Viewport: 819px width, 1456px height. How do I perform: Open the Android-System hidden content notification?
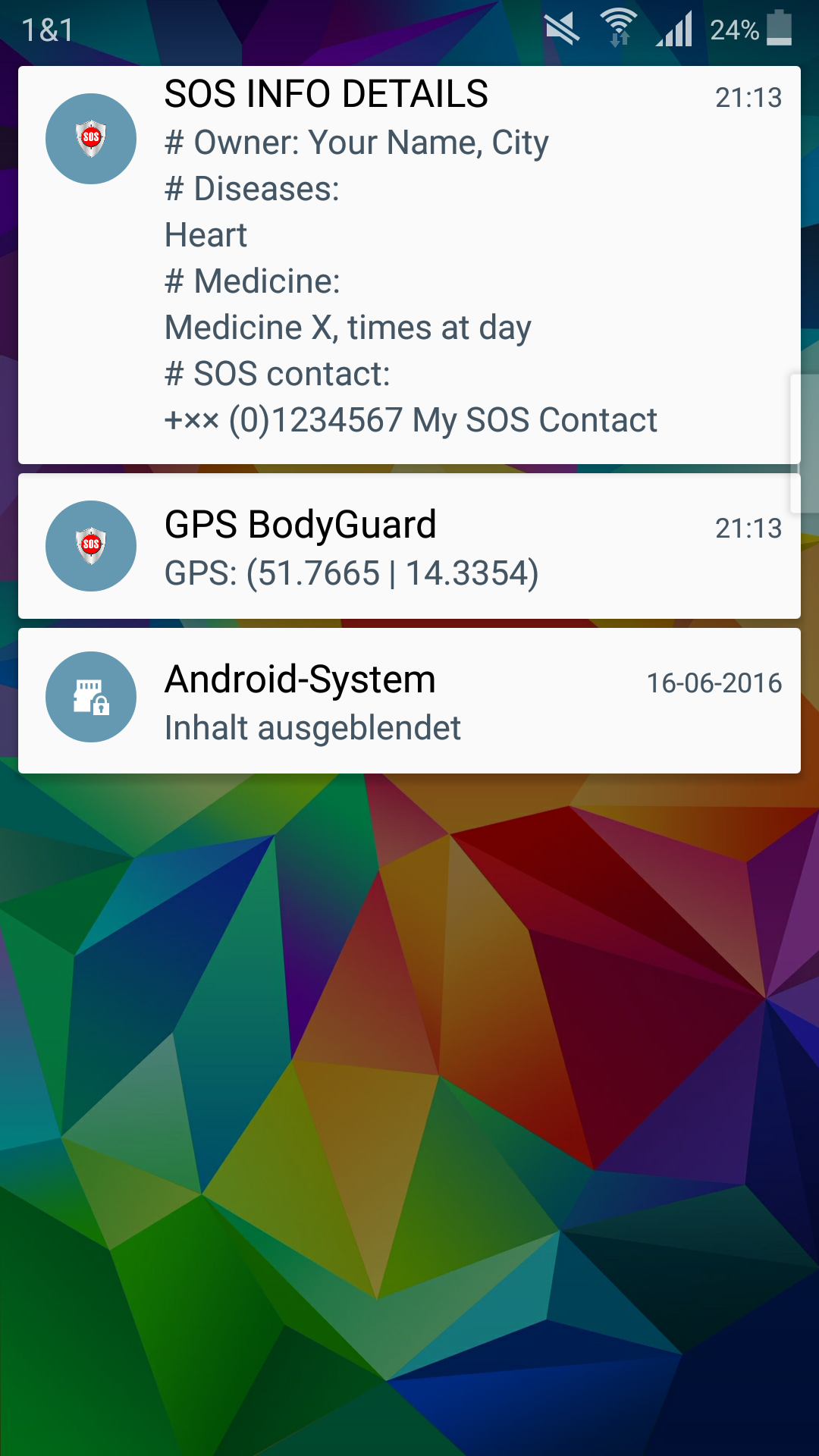tap(409, 701)
